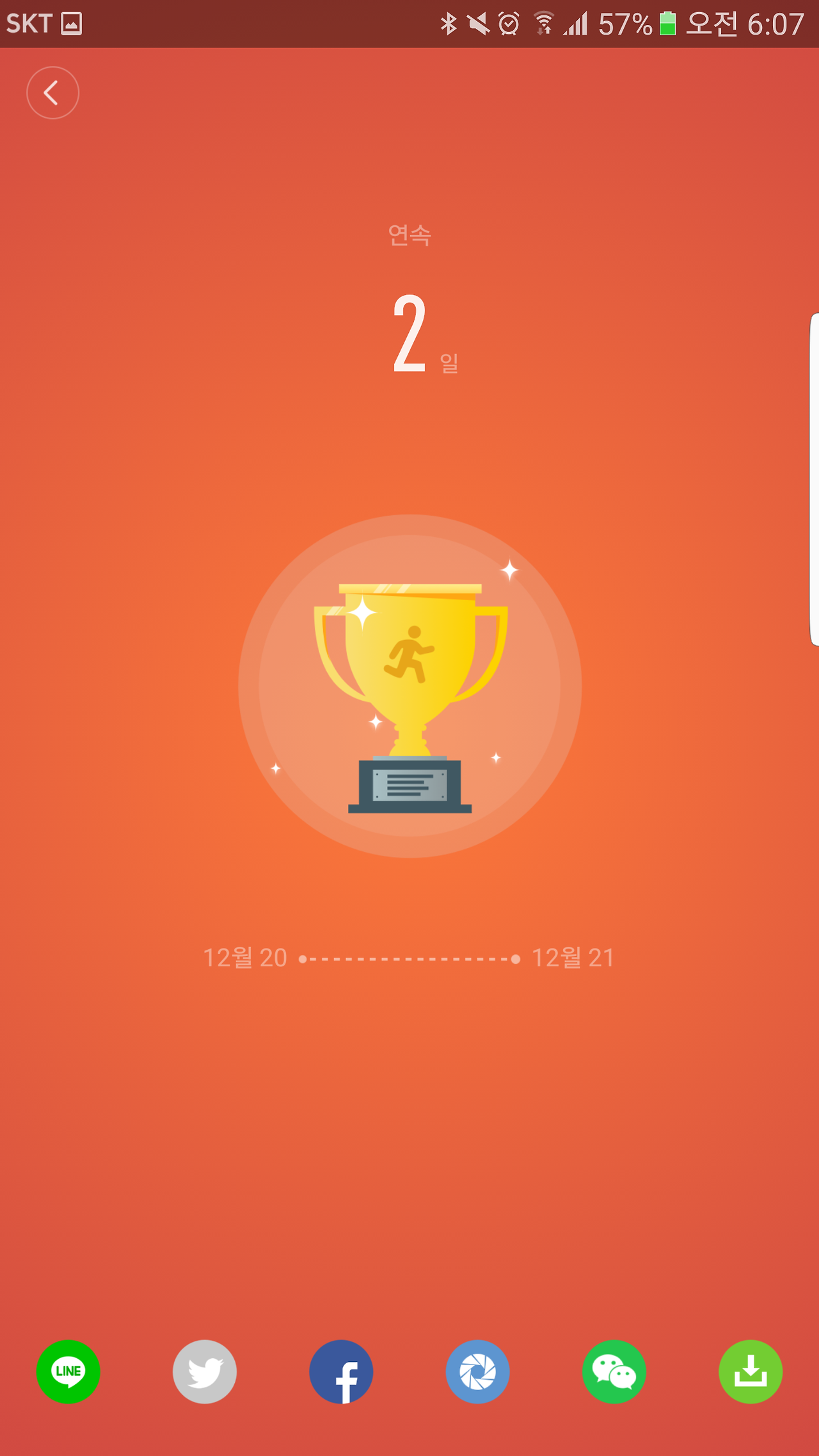Post the trophy to Facebook
The height and width of the screenshot is (1456, 819).
[x=341, y=1372]
